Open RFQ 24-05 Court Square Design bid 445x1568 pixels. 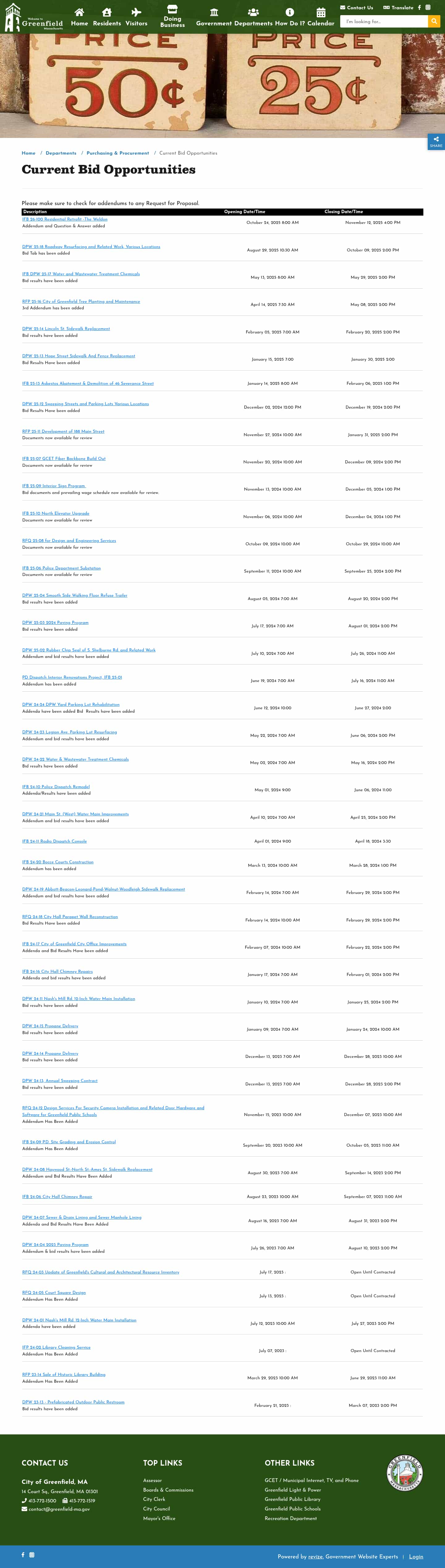pyautogui.click(x=54, y=1292)
